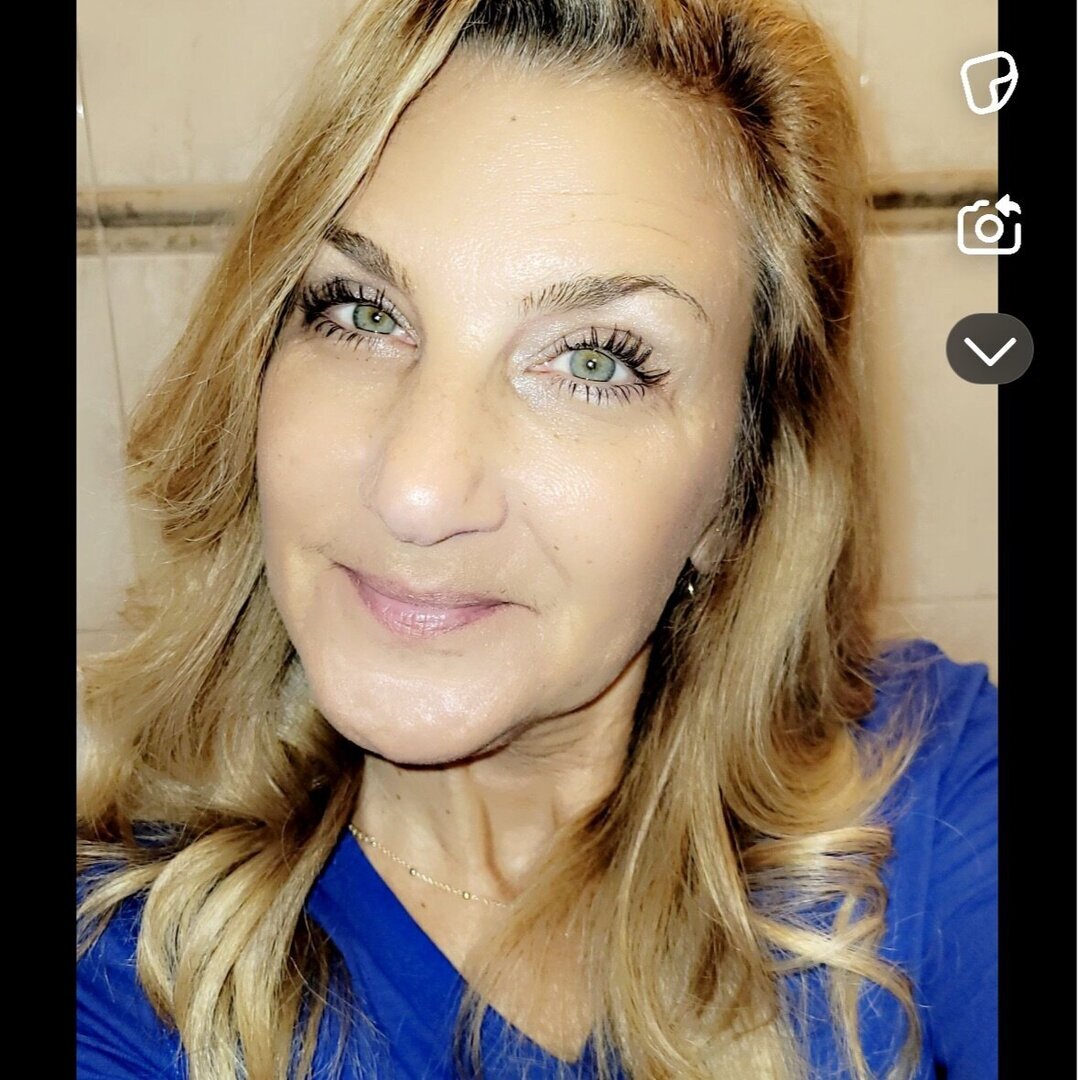Open the sticker picker icon

[988, 83]
